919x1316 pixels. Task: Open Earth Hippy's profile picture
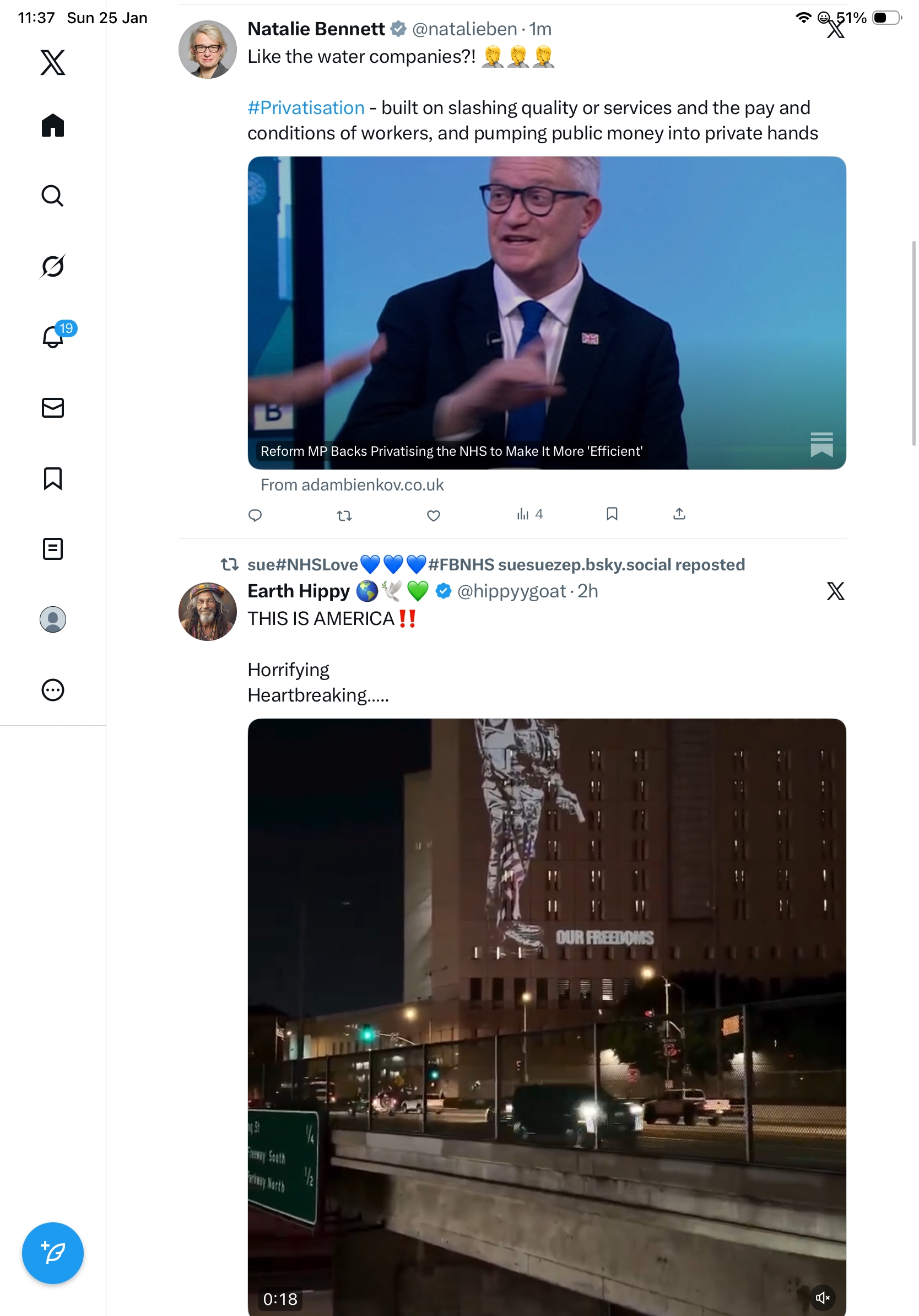(x=207, y=611)
